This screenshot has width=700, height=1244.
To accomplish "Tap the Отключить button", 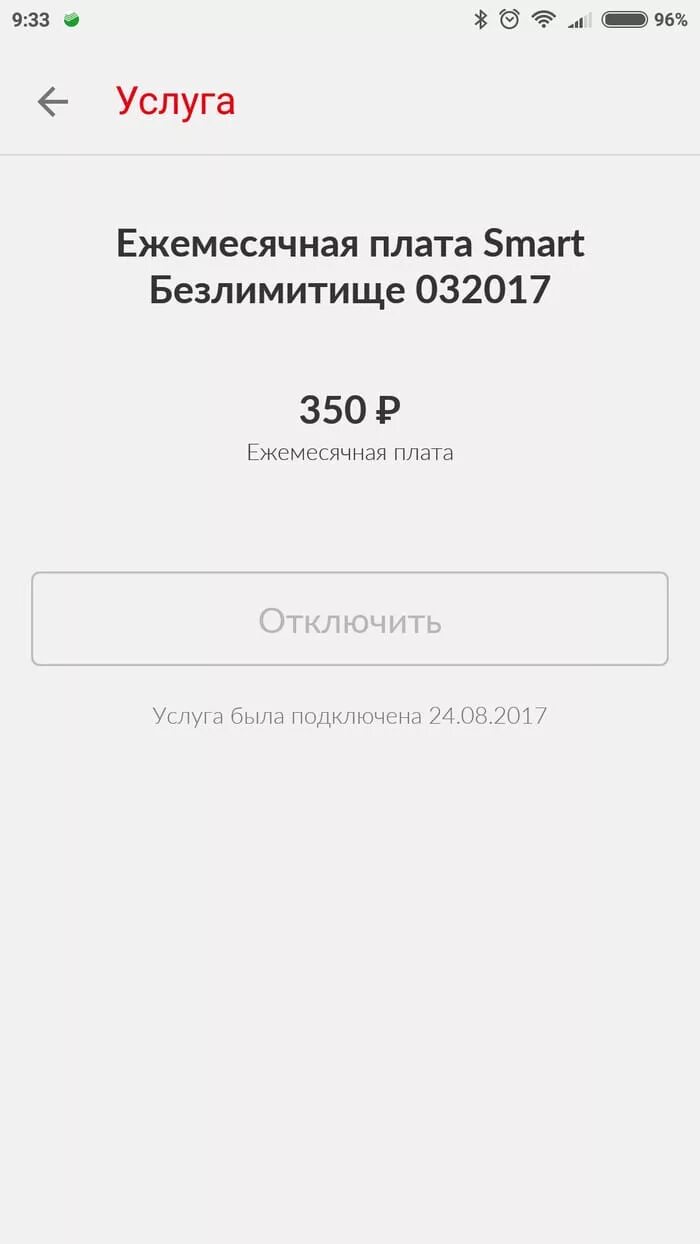I will click(350, 620).
